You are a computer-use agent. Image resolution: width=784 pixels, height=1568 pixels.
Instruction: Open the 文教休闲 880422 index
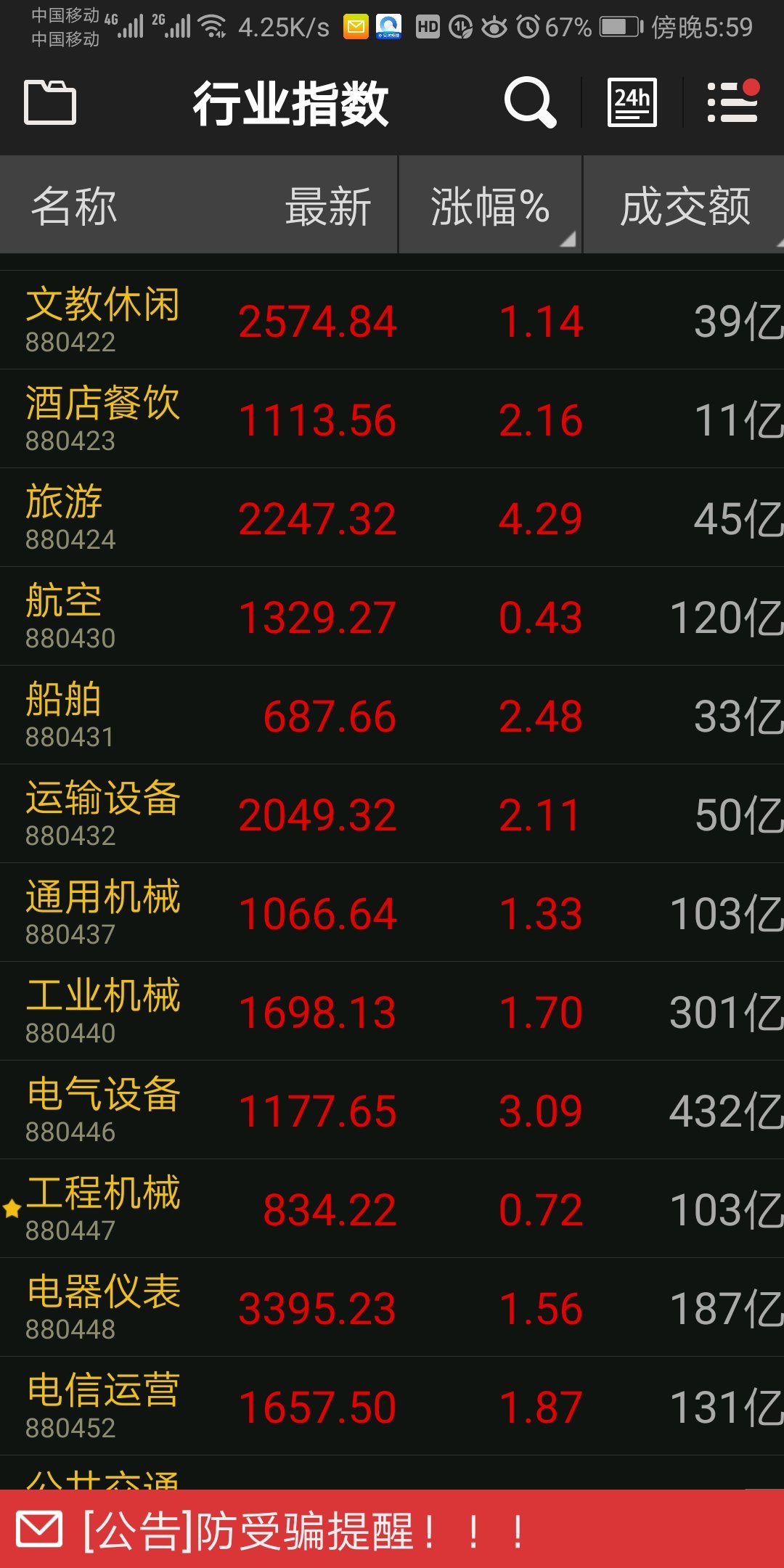pos(392,320)
